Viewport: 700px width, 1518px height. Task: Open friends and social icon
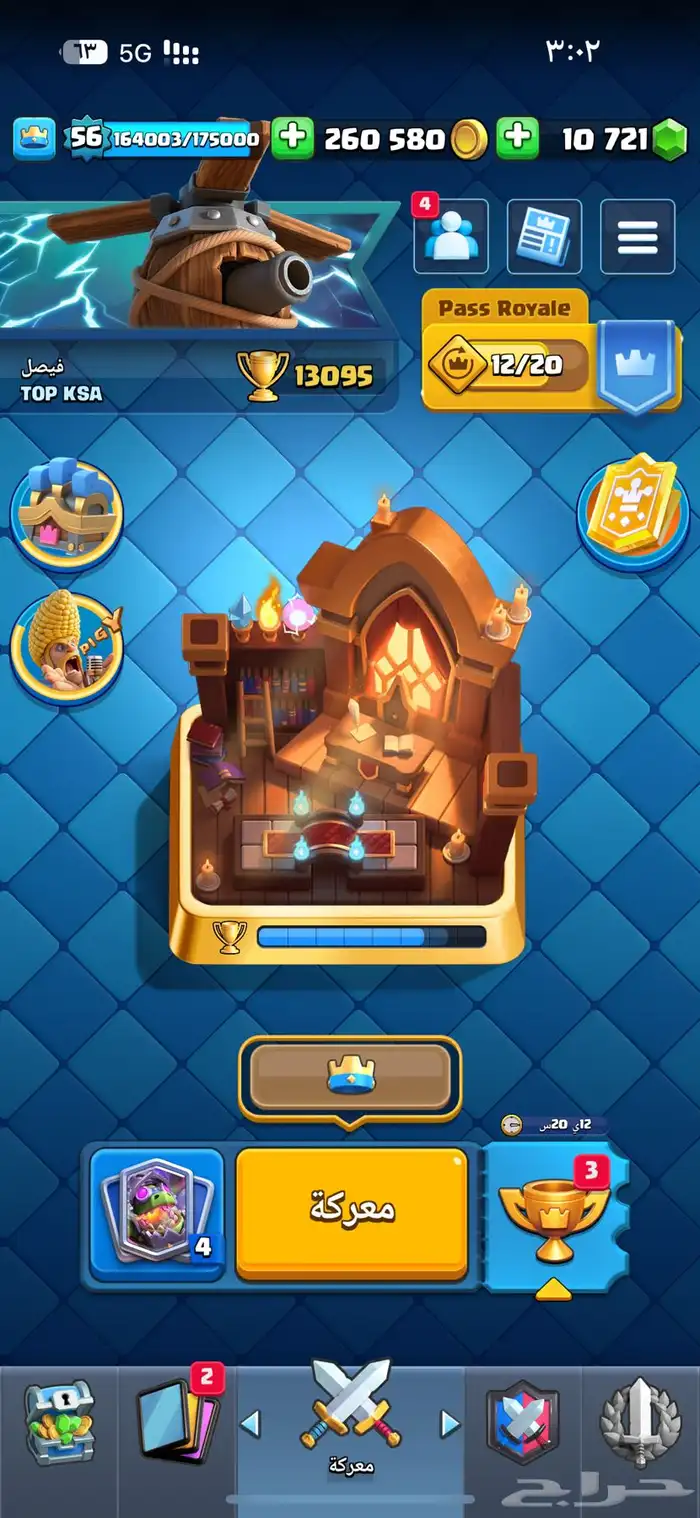pos(451,237)
